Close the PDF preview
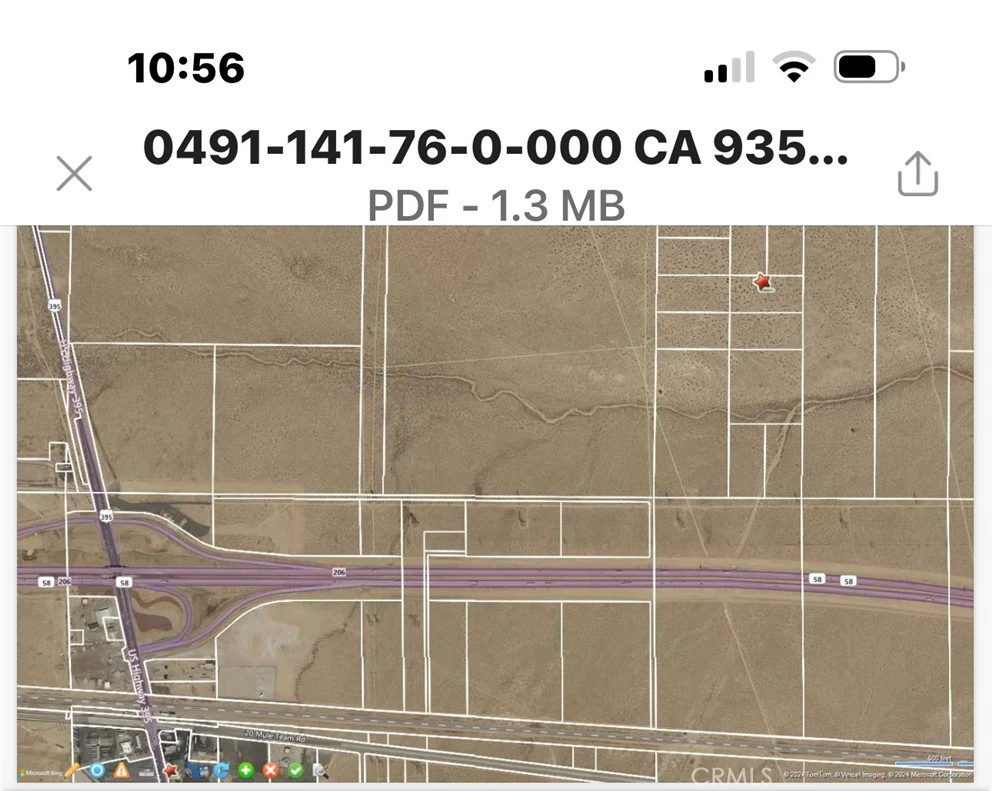992x791 pixels. (74, 174)
